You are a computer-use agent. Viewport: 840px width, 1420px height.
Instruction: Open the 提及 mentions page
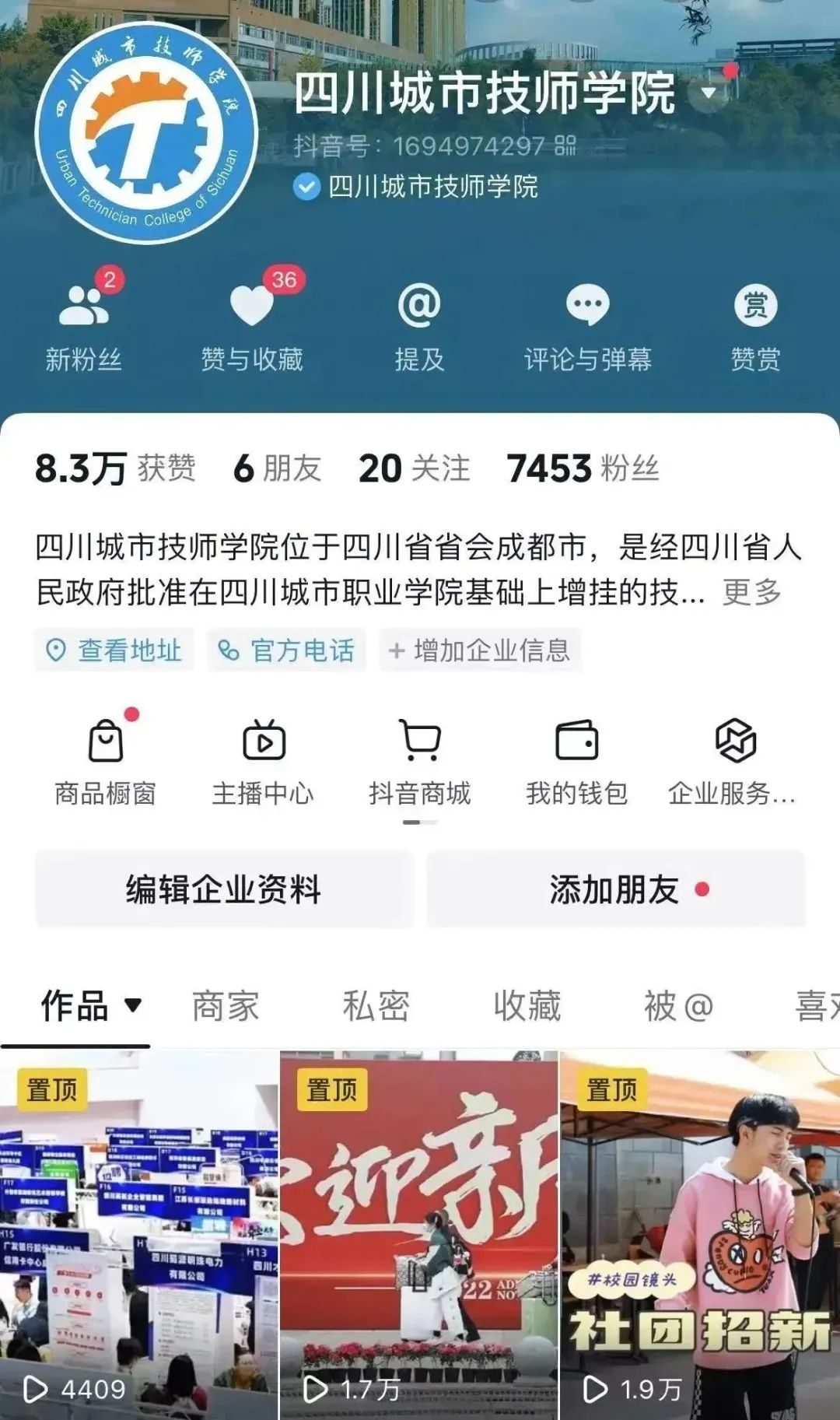tap(419, 322)
